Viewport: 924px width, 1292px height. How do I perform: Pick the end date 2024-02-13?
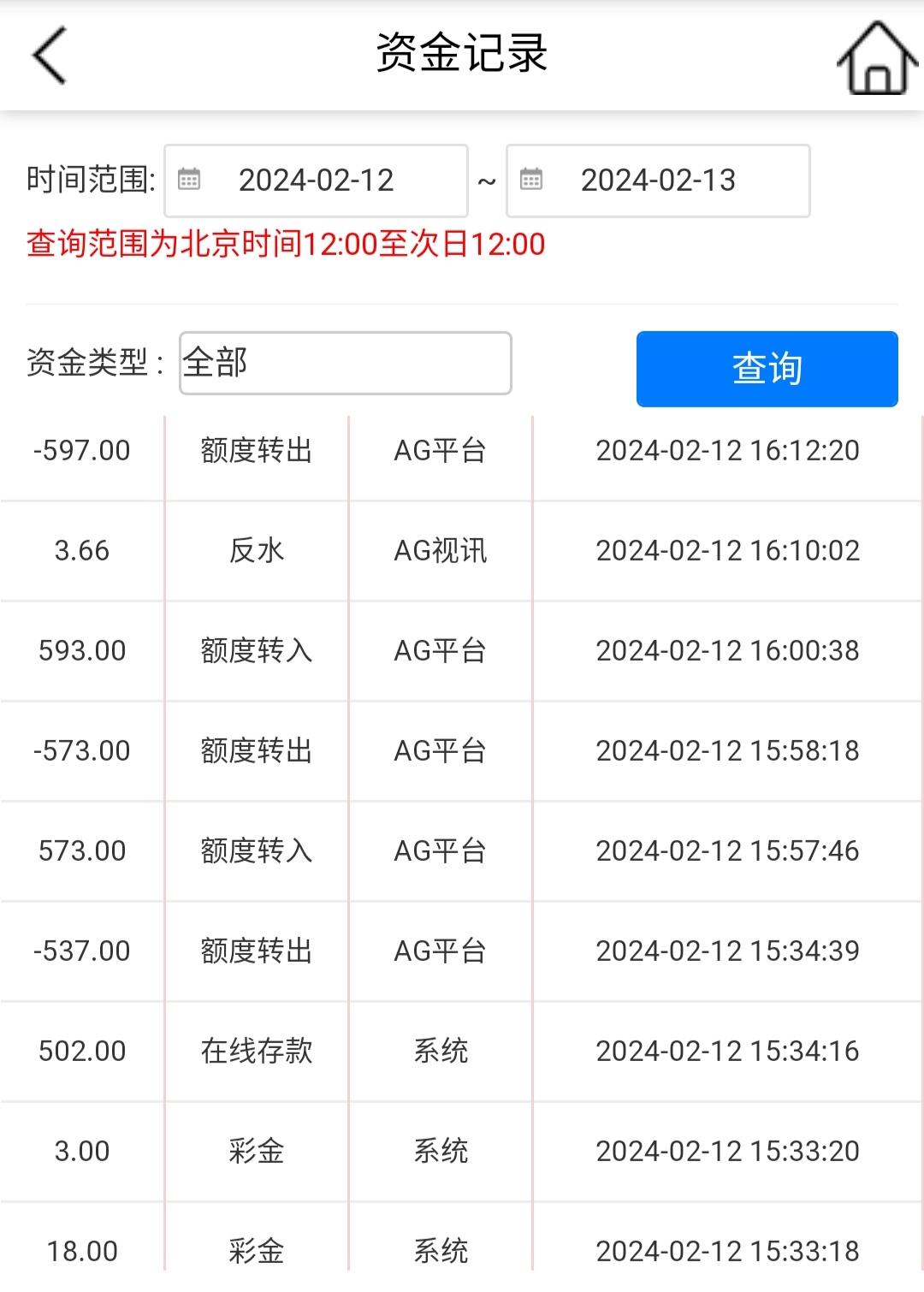658,181
